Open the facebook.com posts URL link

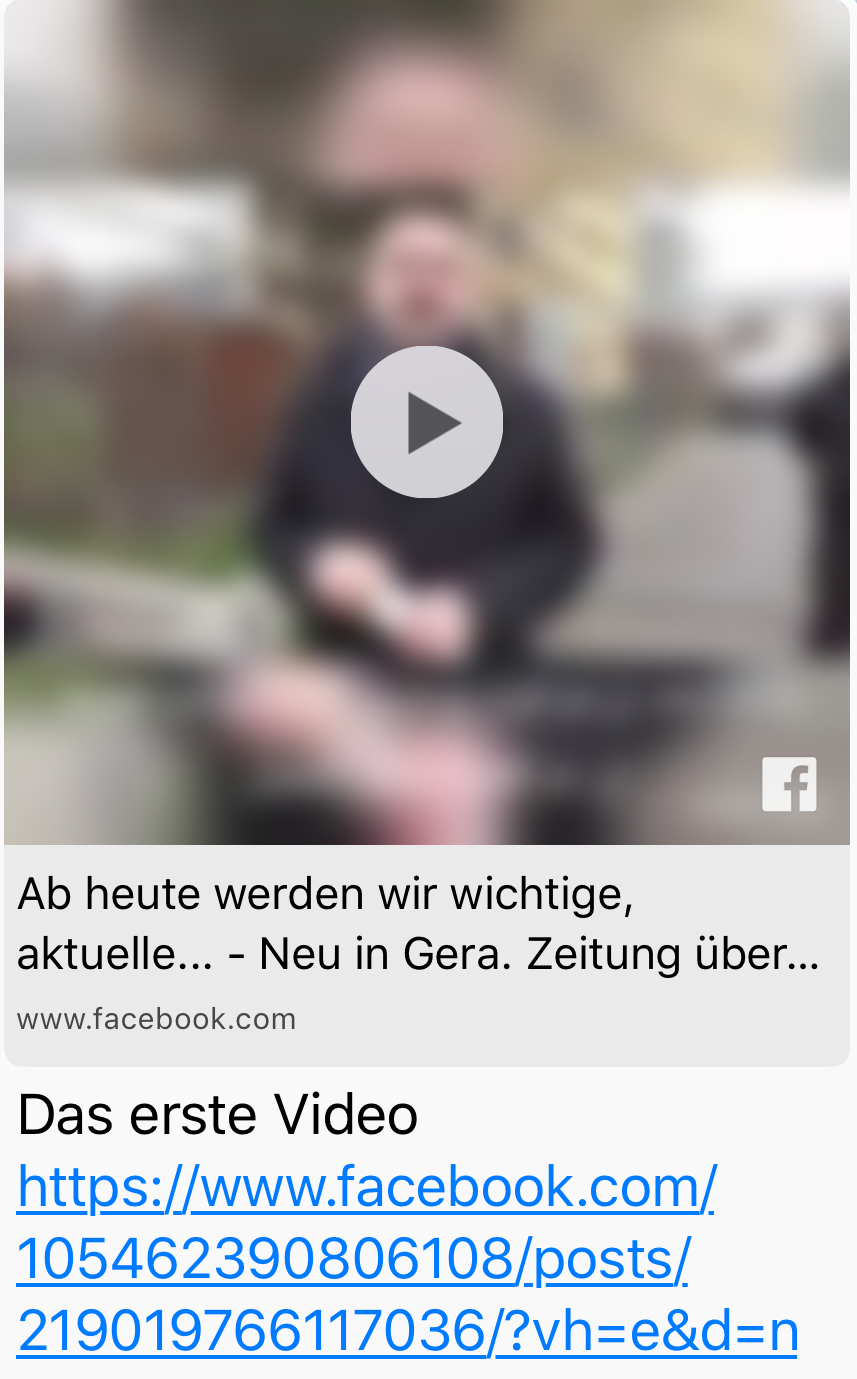[x=366, y=1259]
